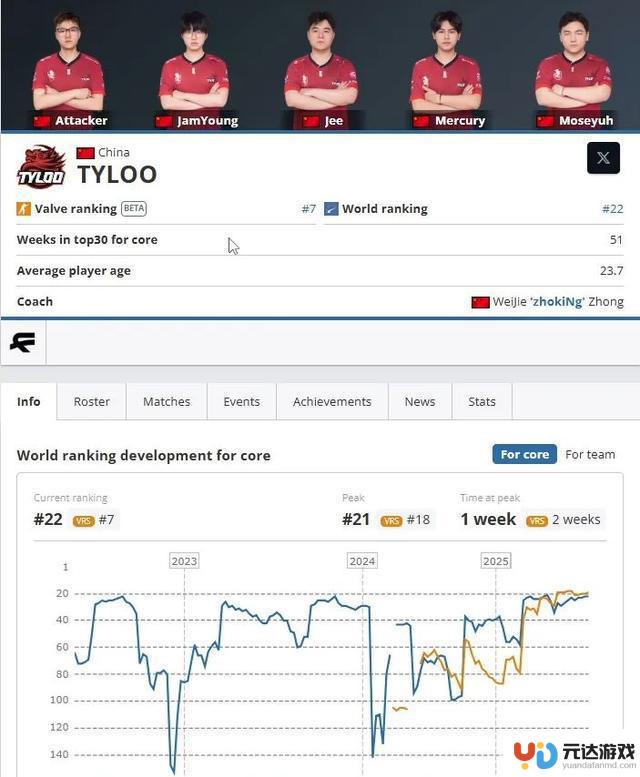Select For core ranking view
640x777 pixels.
pos(524,454)
